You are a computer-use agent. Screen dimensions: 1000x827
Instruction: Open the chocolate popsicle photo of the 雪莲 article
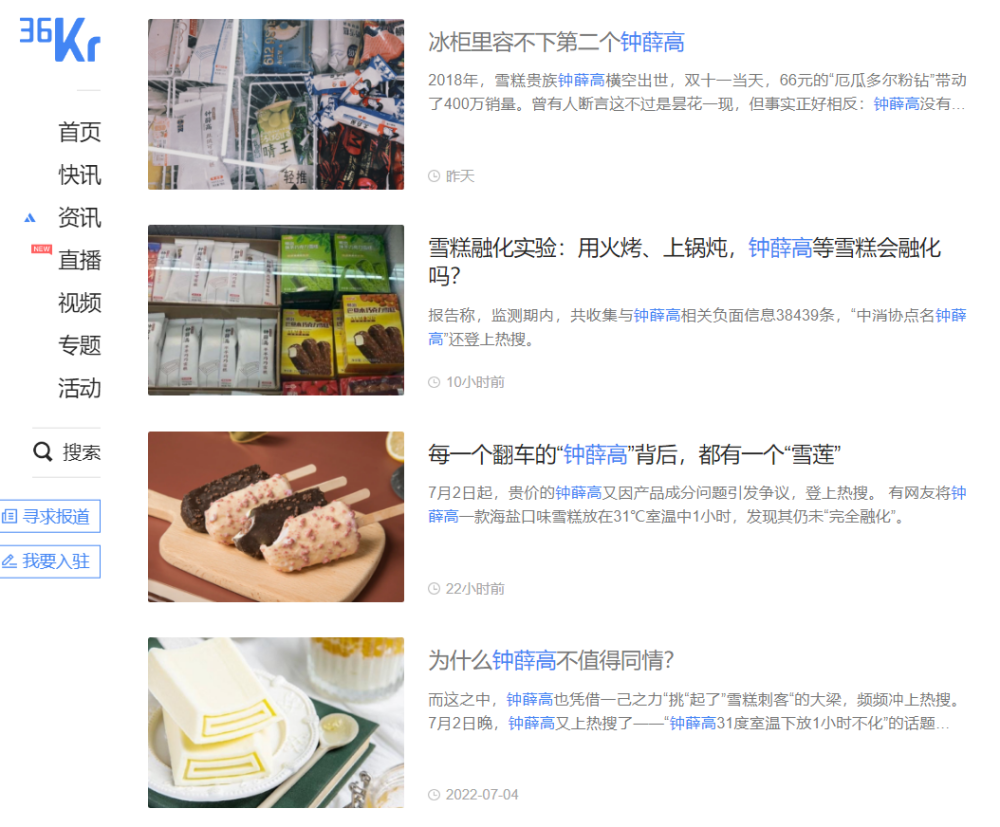[276, 516]
